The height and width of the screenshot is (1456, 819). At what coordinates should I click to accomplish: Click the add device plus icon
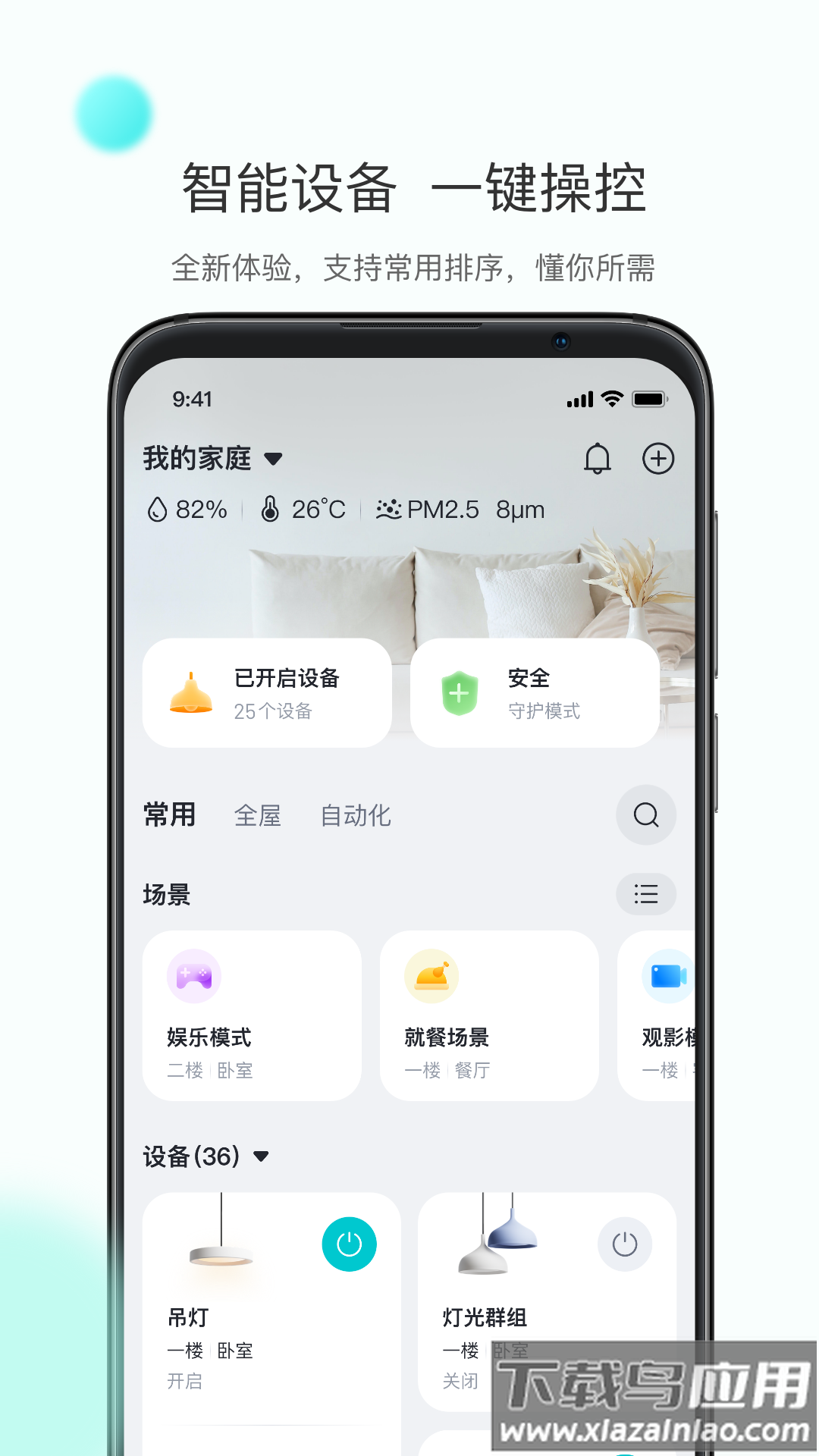pos(658,458)
